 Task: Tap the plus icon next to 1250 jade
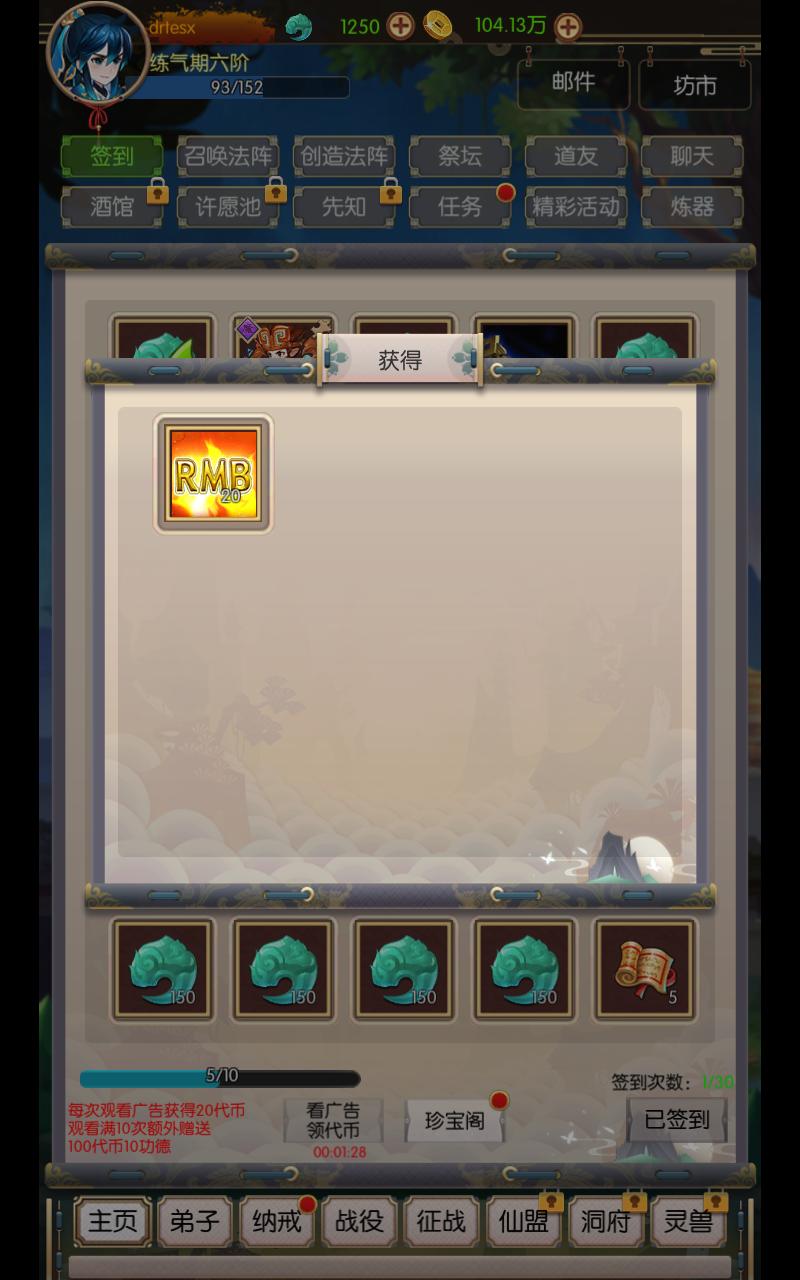click(400, 26)
